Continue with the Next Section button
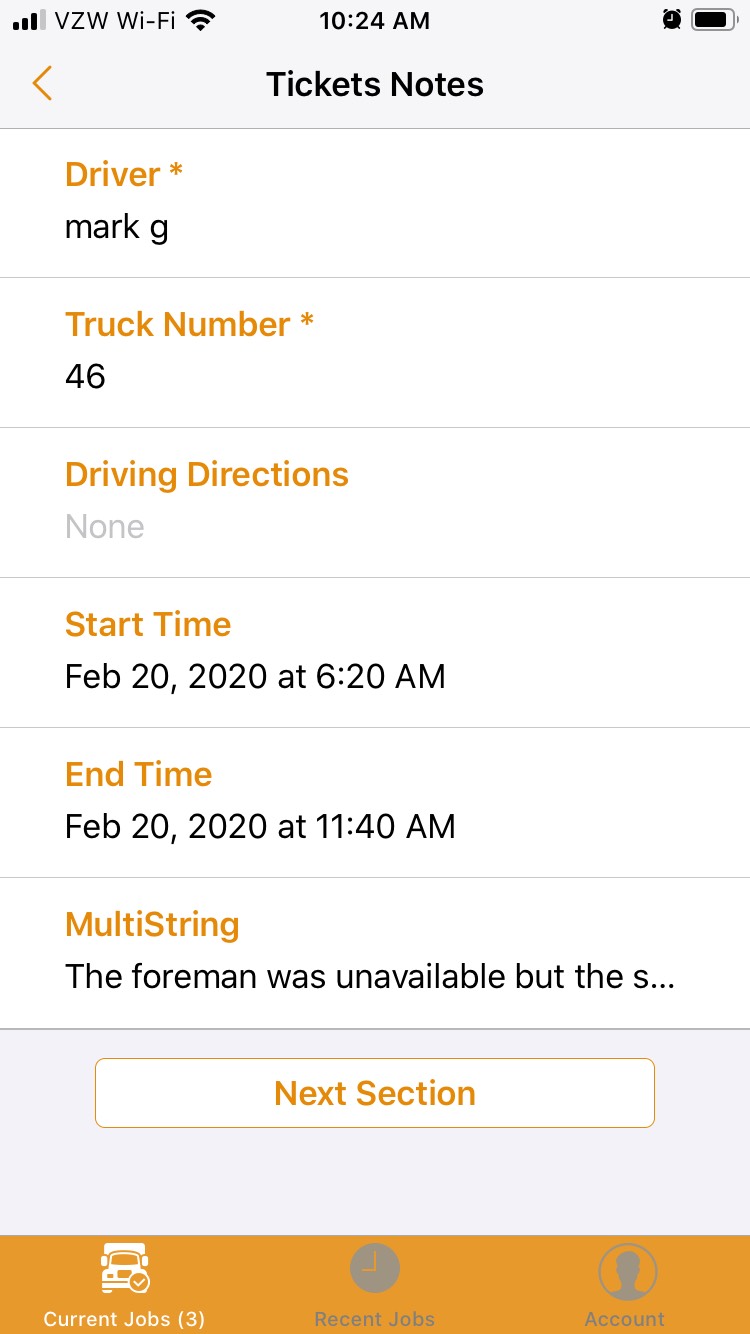Image resolution: width=750 pixels, height=1334 pixels. 375,1093
